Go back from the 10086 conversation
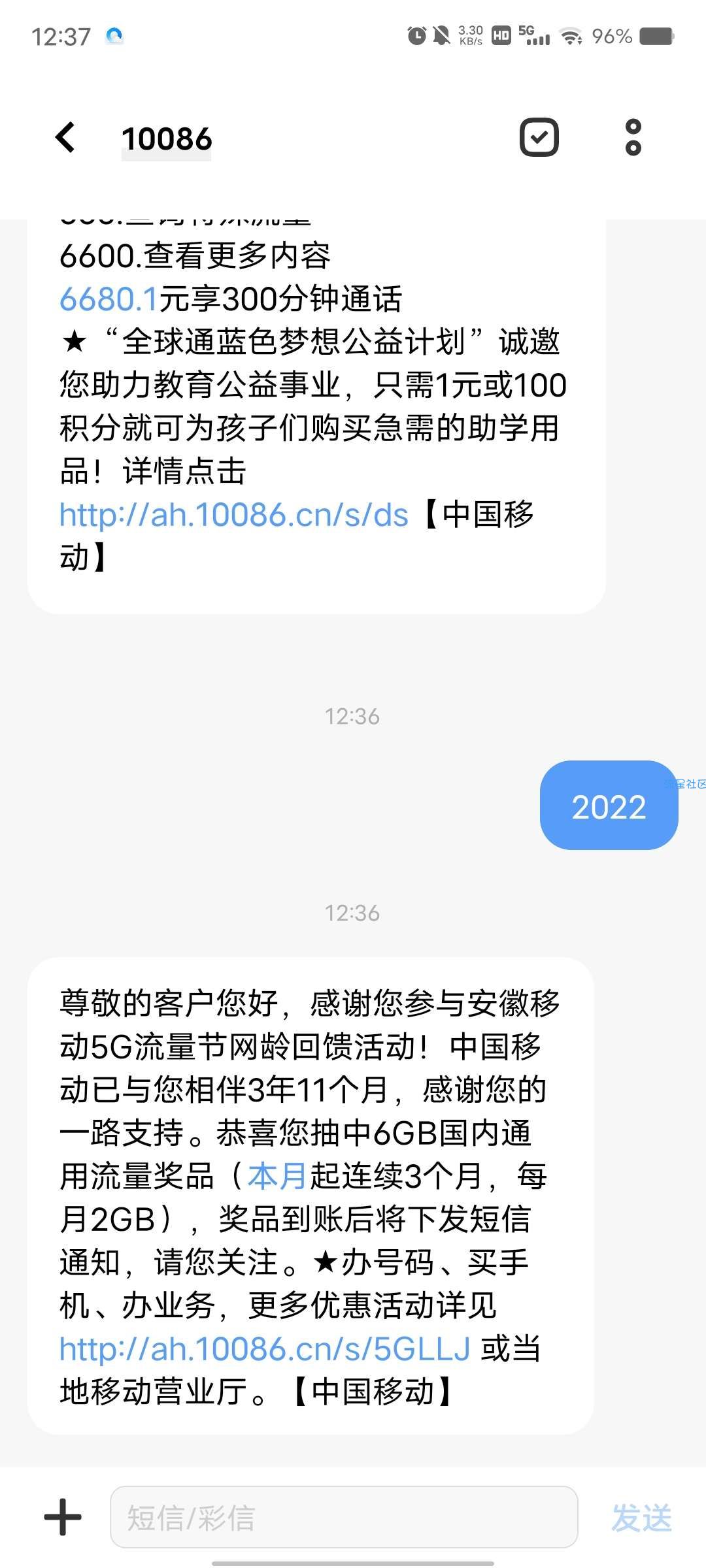This screenshot has height=1568, width=706. coord(65,138)
